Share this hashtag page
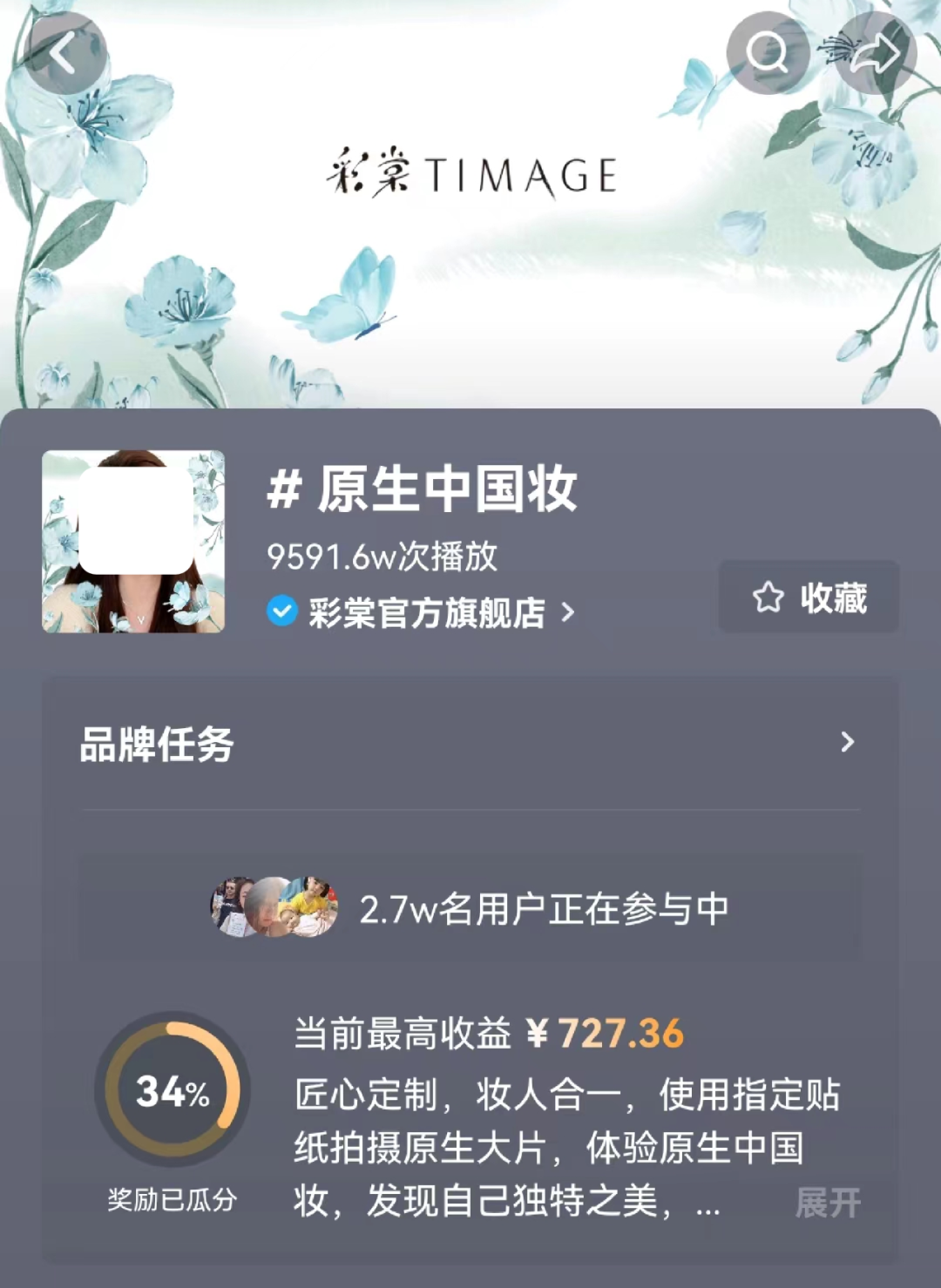941x1288 pixels. (875, 54)
